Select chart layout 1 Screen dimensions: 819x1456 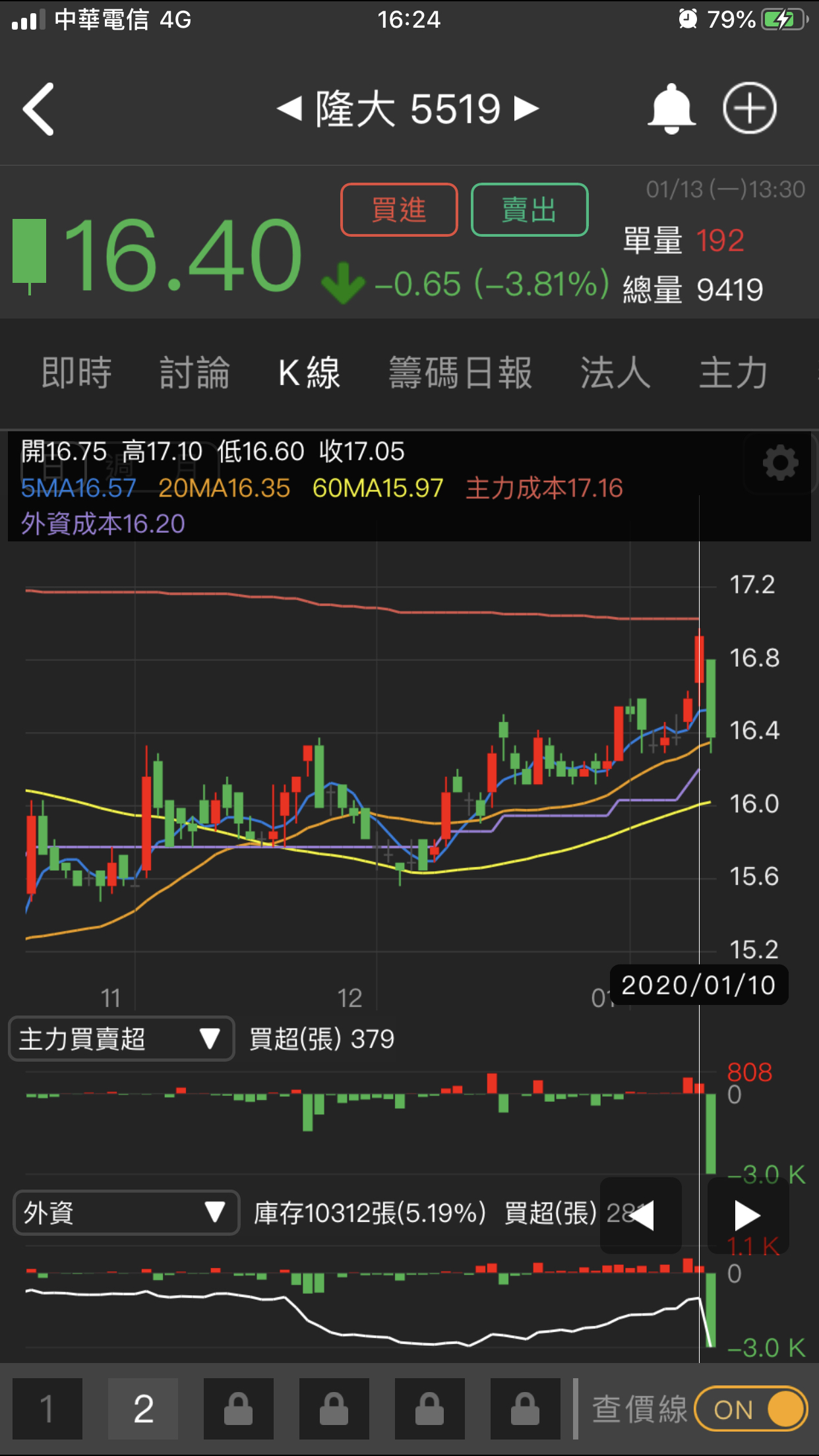coord(47,1409)
